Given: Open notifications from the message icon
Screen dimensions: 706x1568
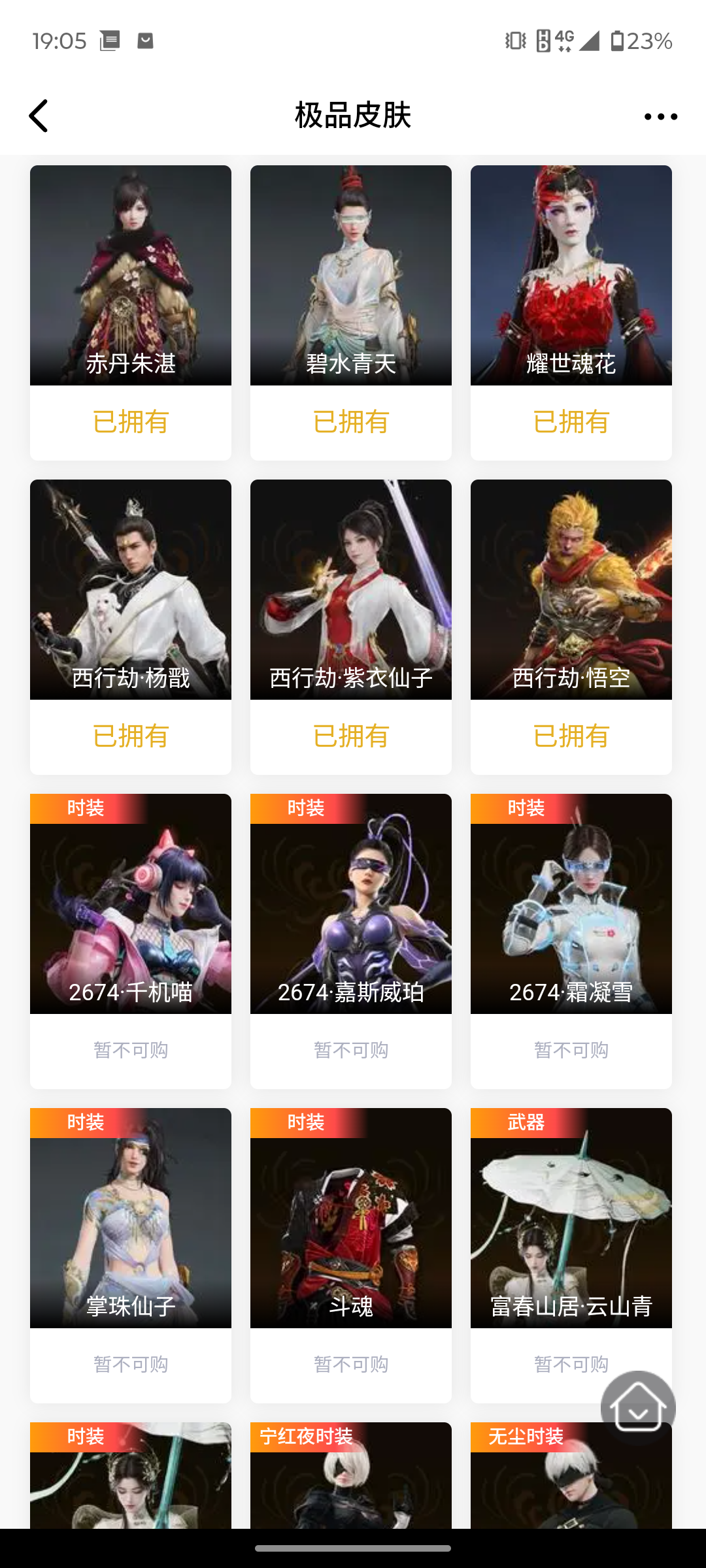Looking at the screenshot, I should click(x=109, y=41).
